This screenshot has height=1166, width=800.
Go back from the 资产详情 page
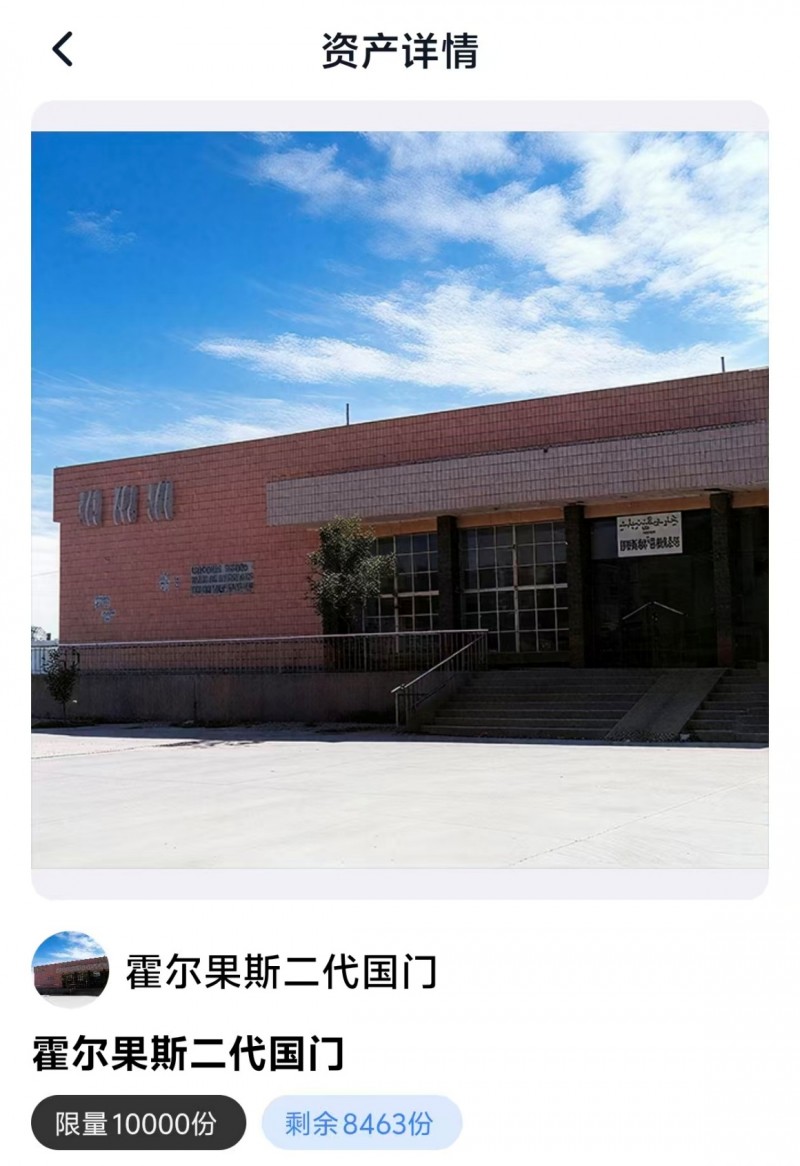pos(62,49)
